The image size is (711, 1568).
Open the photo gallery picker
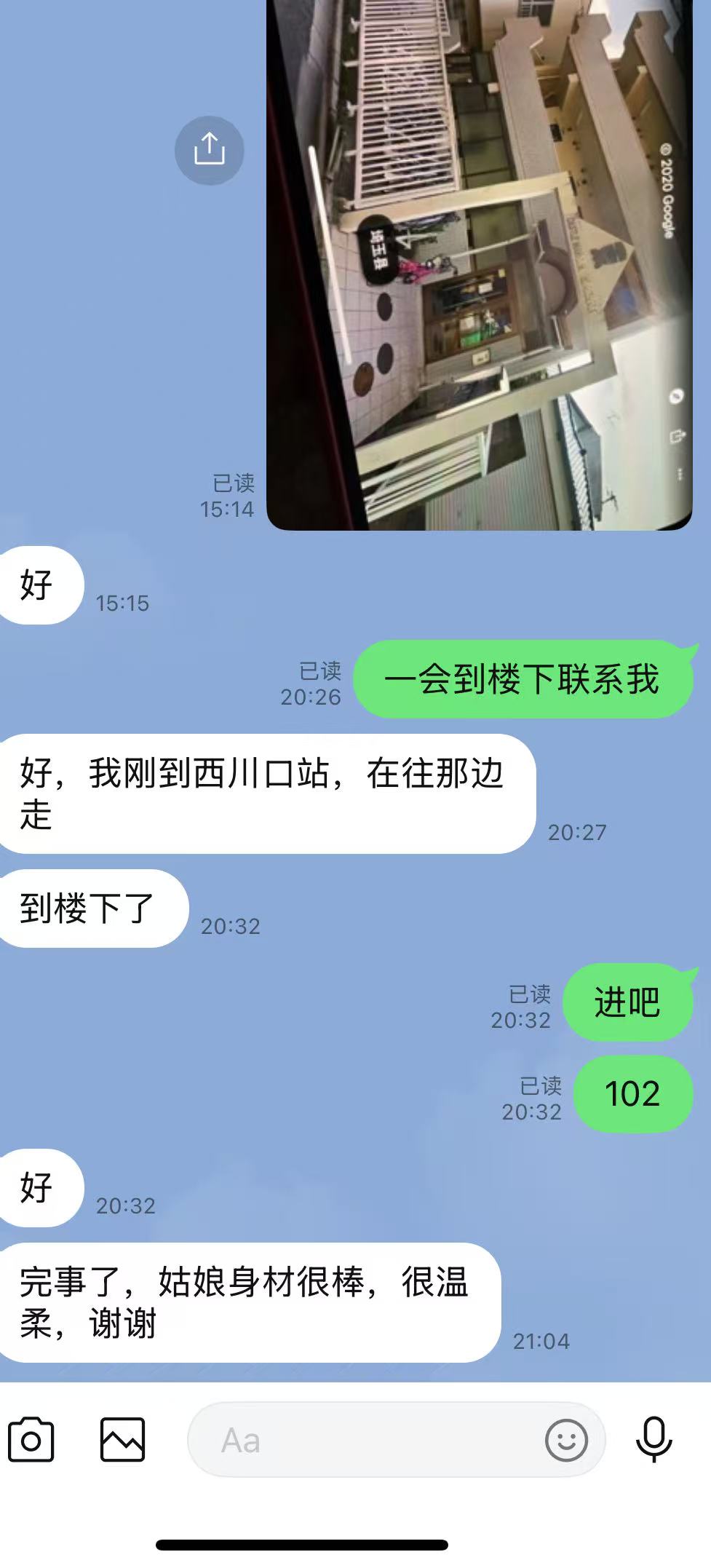click(x=122, y=1439)
